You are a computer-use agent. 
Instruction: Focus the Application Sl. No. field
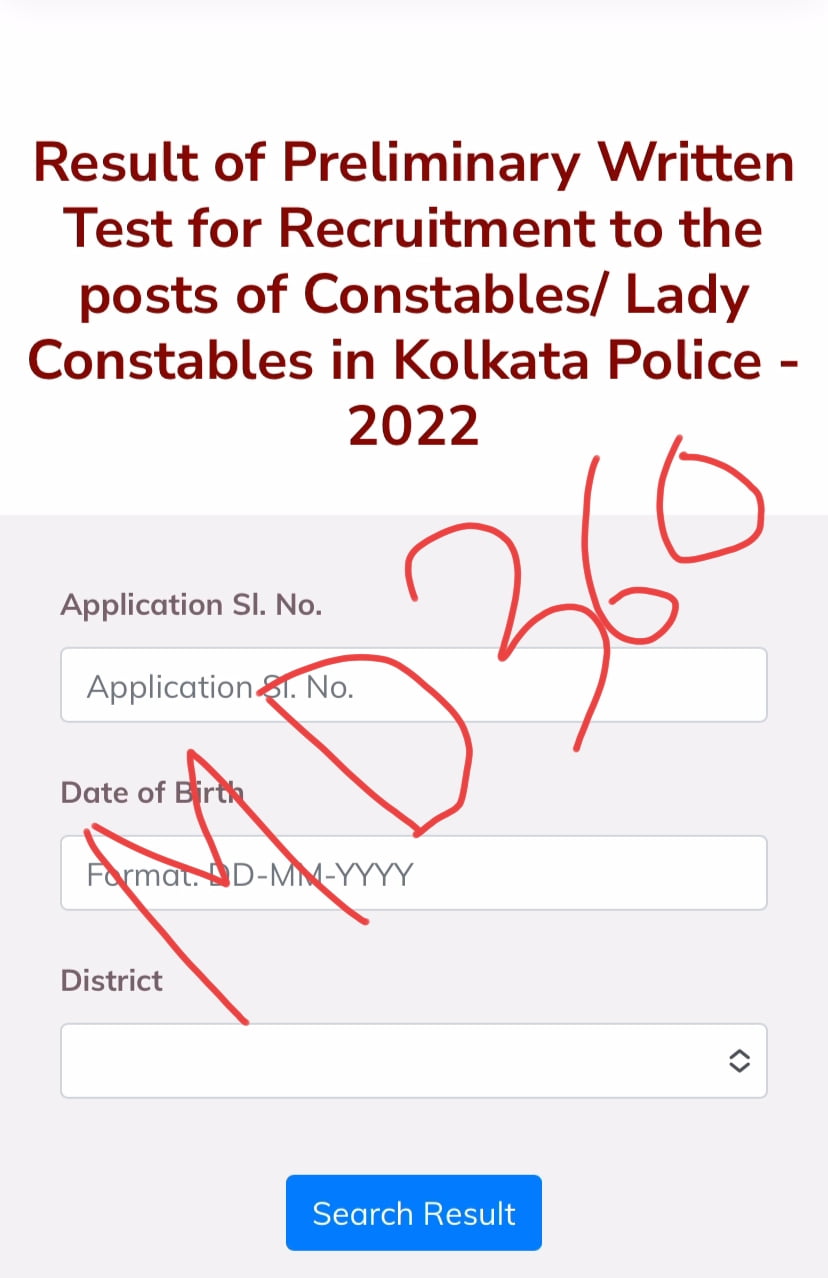pos(413,685)
